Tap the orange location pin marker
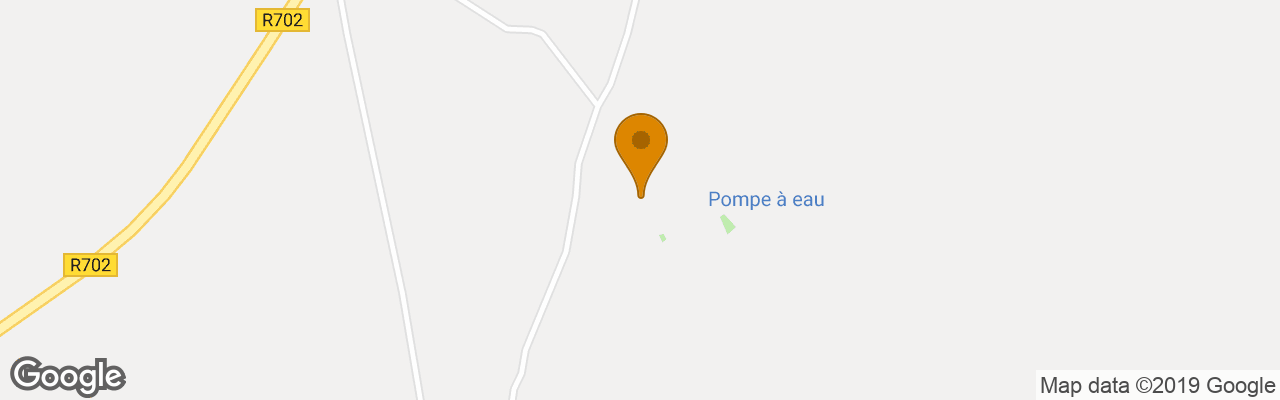This screenshot has width=1280, height=400. click(641, 145)
